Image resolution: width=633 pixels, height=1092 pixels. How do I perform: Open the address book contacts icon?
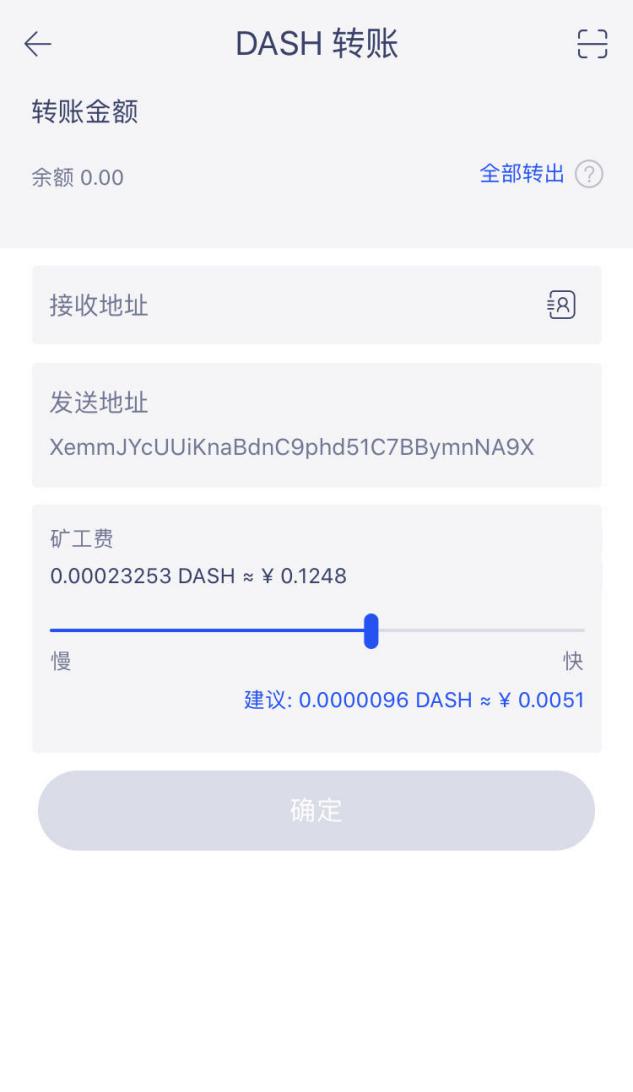coord(562,305)
